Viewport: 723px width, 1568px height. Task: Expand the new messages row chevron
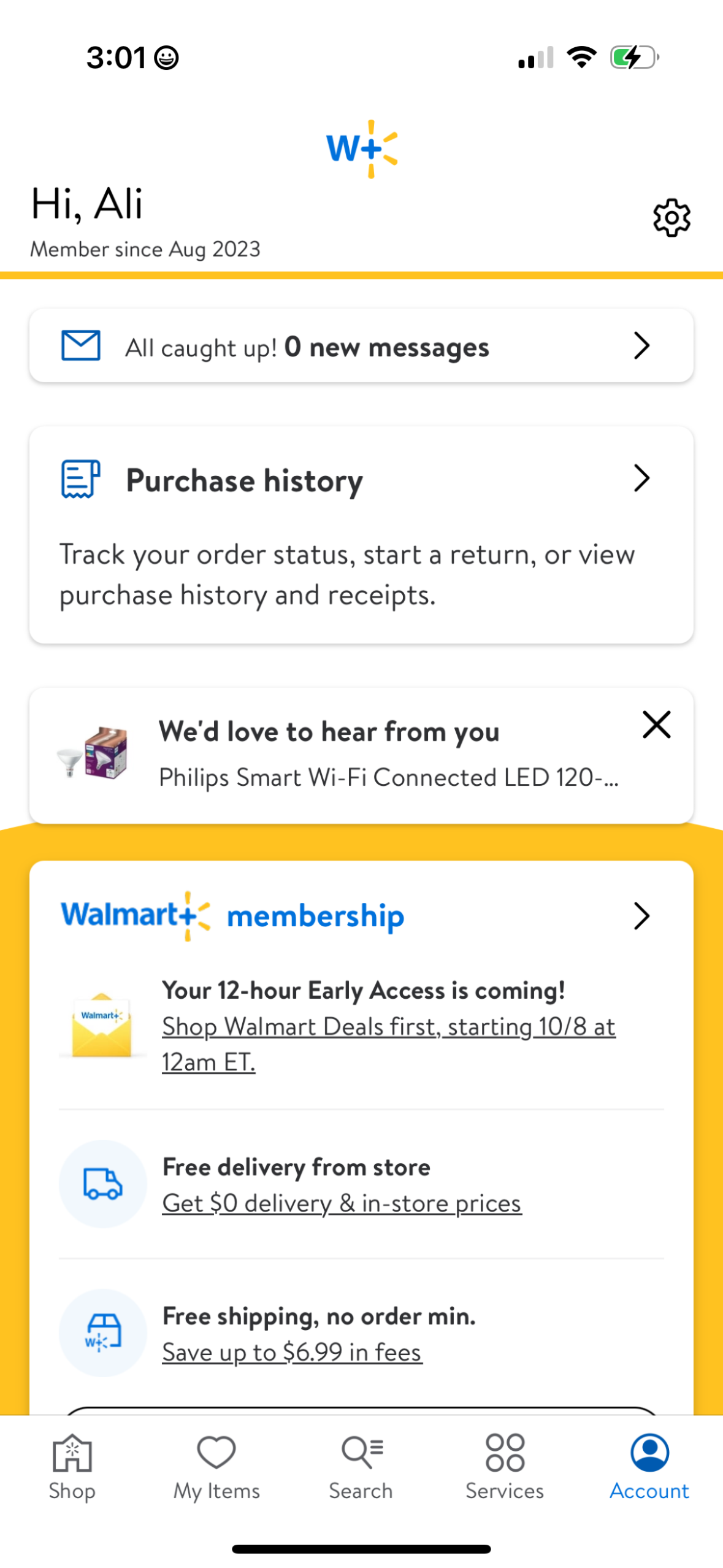click(641, 345)
